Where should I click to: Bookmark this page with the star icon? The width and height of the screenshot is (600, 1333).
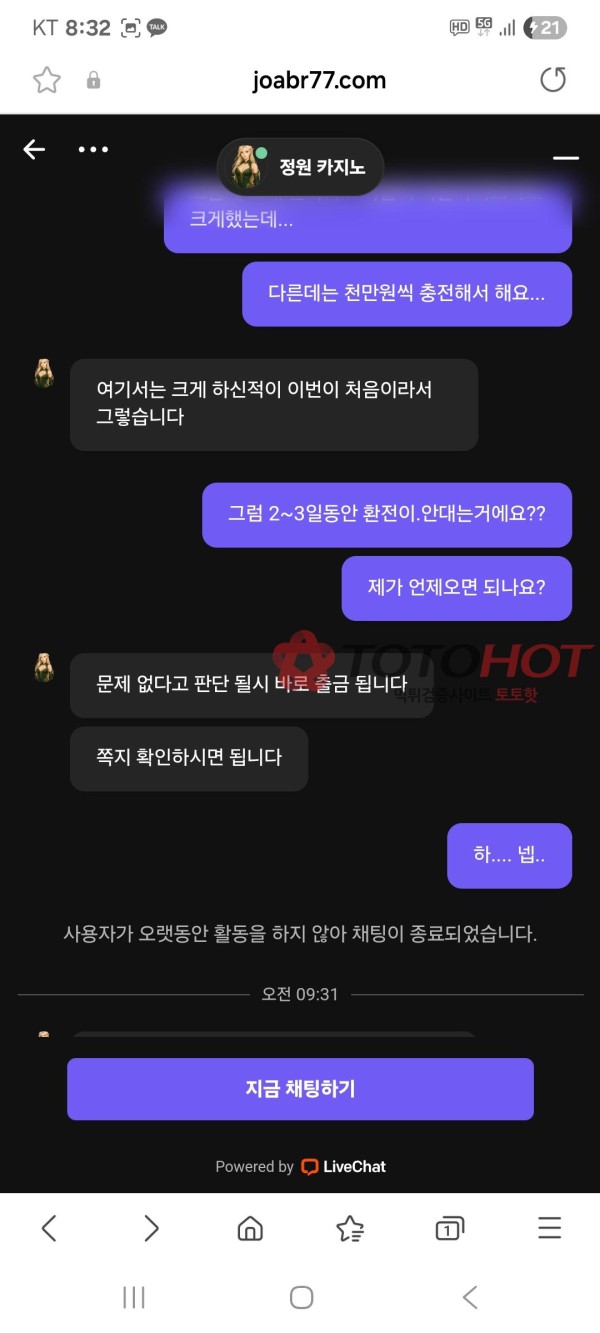(x=47, y=80)
